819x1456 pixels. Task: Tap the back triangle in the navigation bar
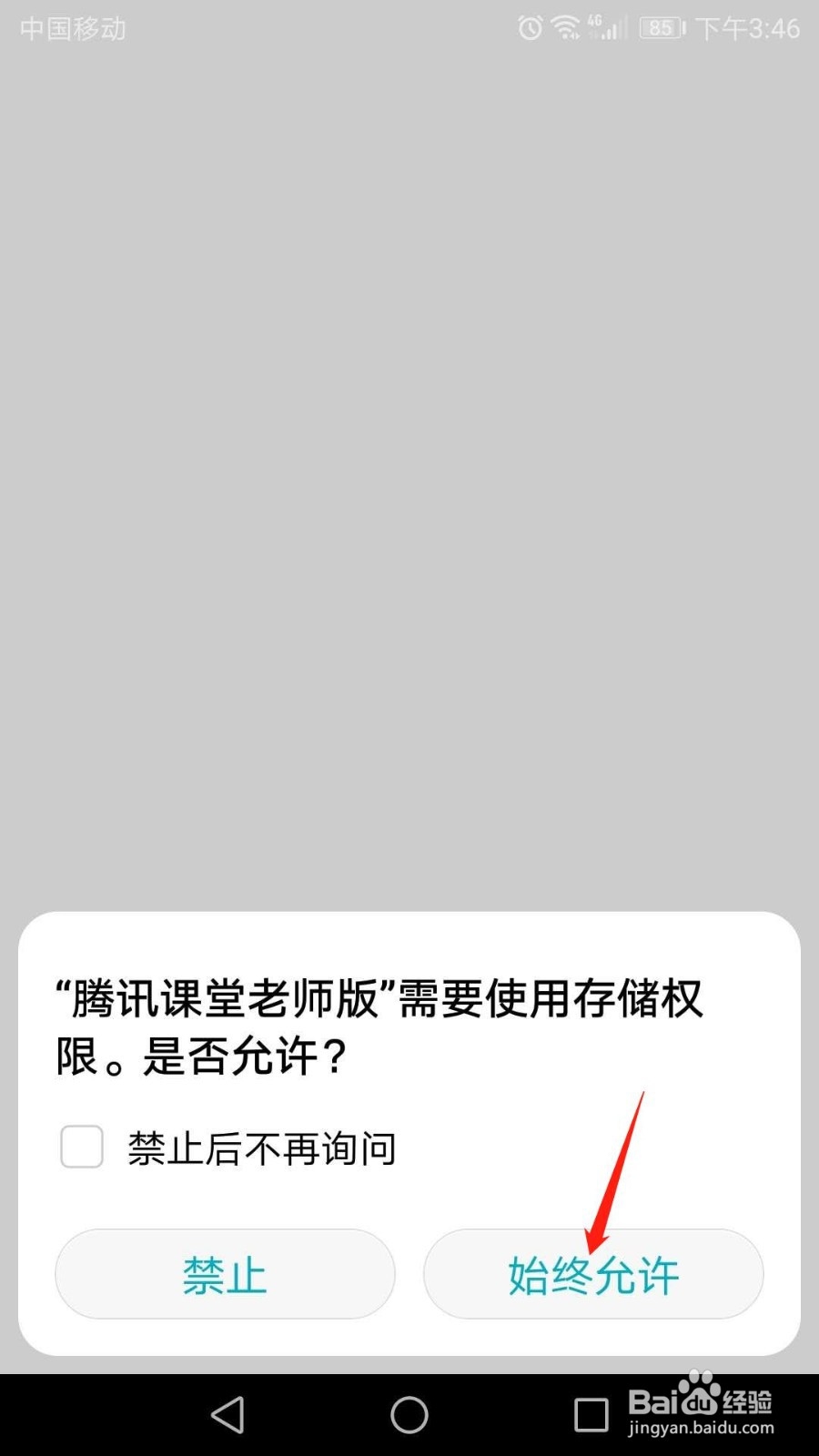[226, 1414]
